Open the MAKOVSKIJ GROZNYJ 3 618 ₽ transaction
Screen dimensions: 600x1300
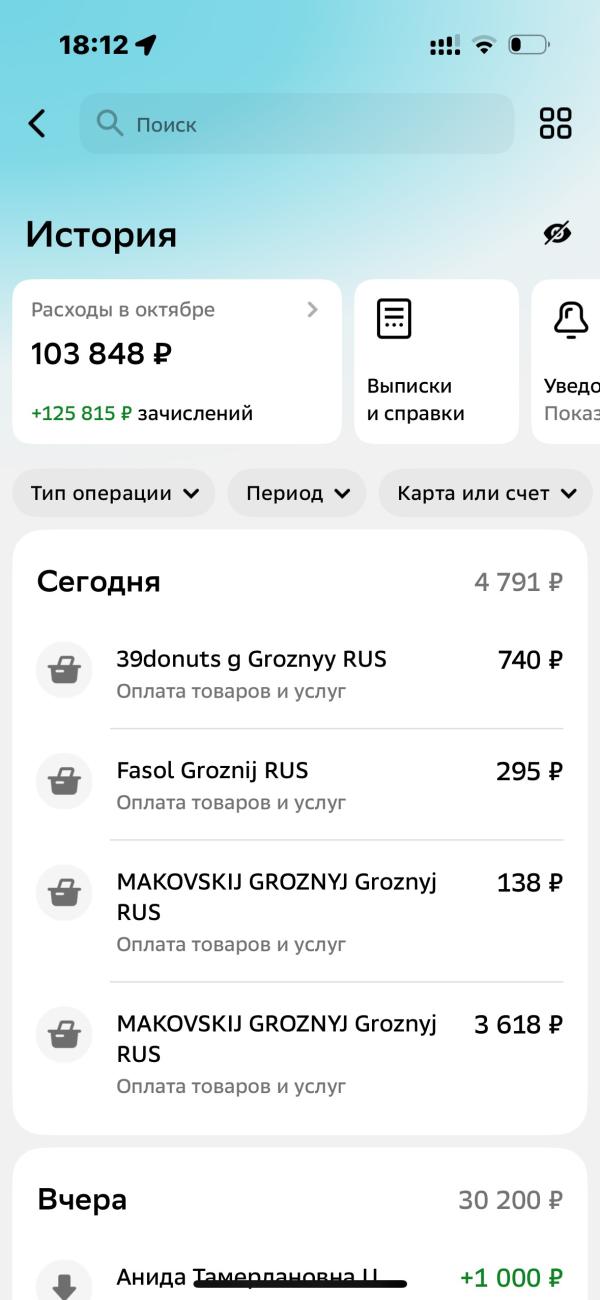[300, 1053]
